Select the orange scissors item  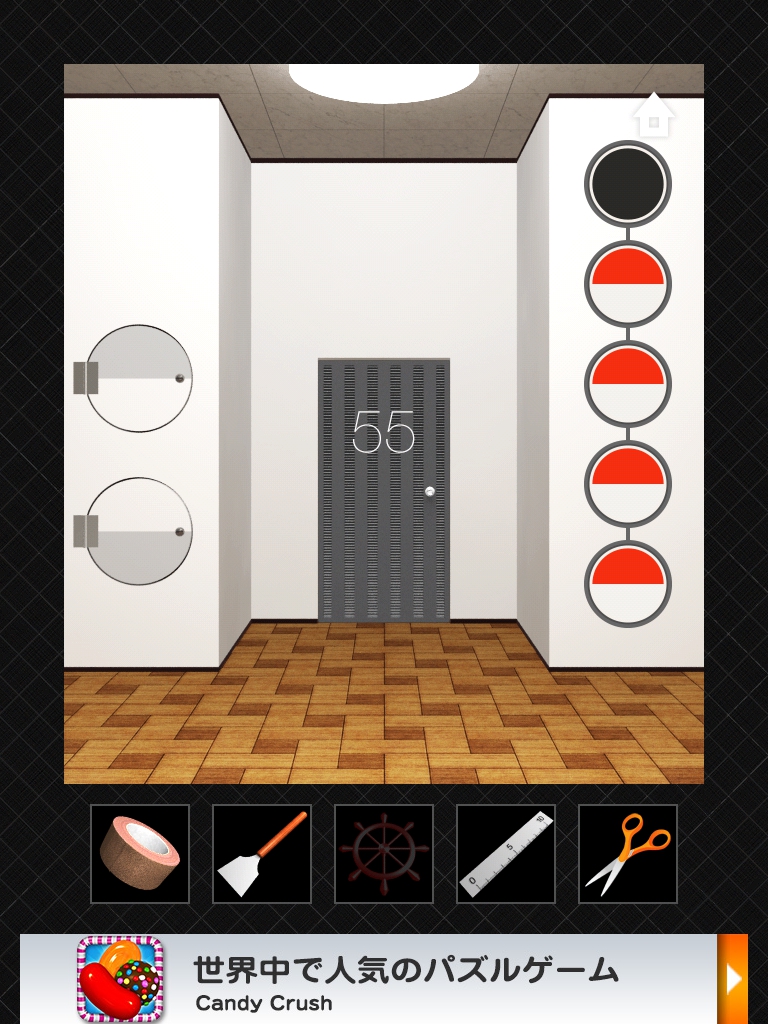pos(628,854)
